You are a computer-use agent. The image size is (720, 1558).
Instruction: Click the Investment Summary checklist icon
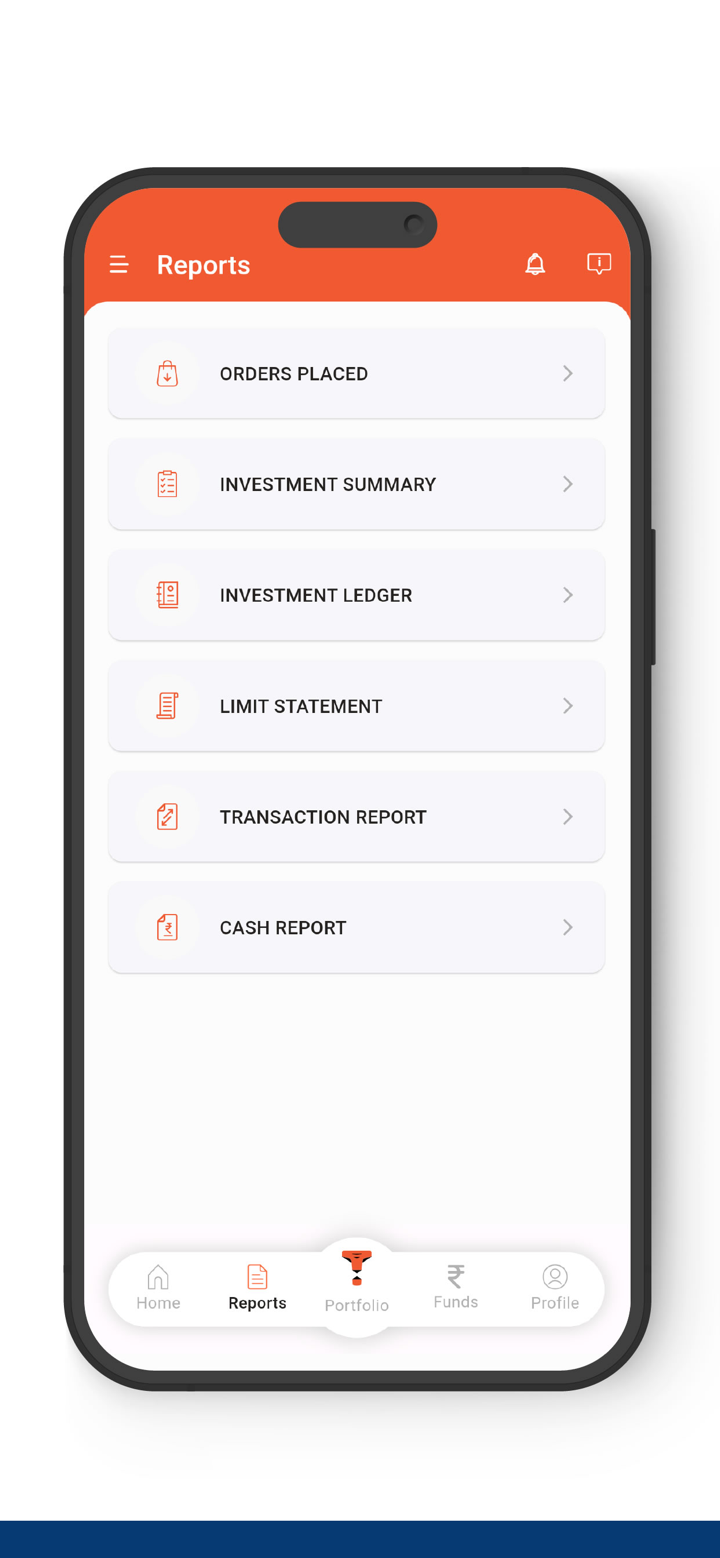coord(167,484)
